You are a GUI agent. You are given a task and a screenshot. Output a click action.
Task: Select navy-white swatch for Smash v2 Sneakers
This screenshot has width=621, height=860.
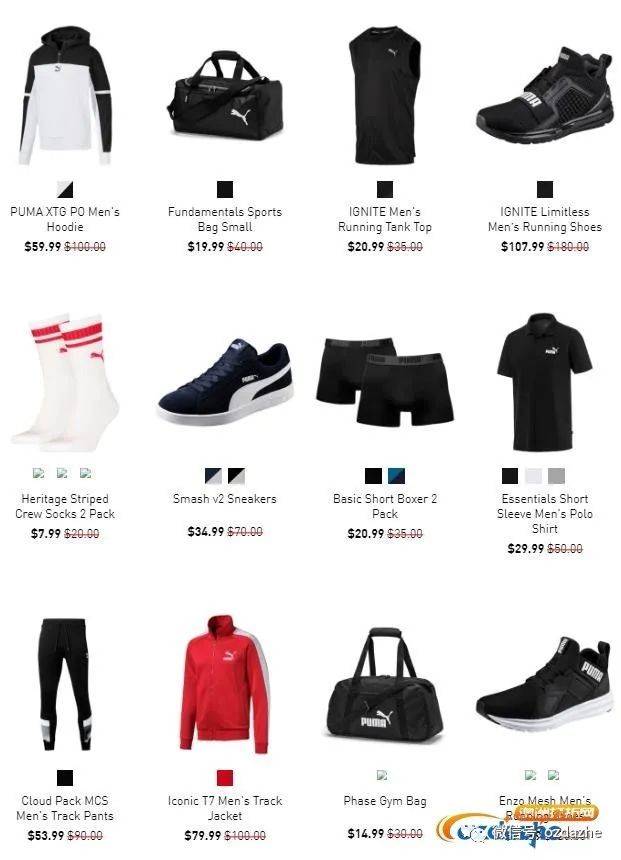coord(213,476)
